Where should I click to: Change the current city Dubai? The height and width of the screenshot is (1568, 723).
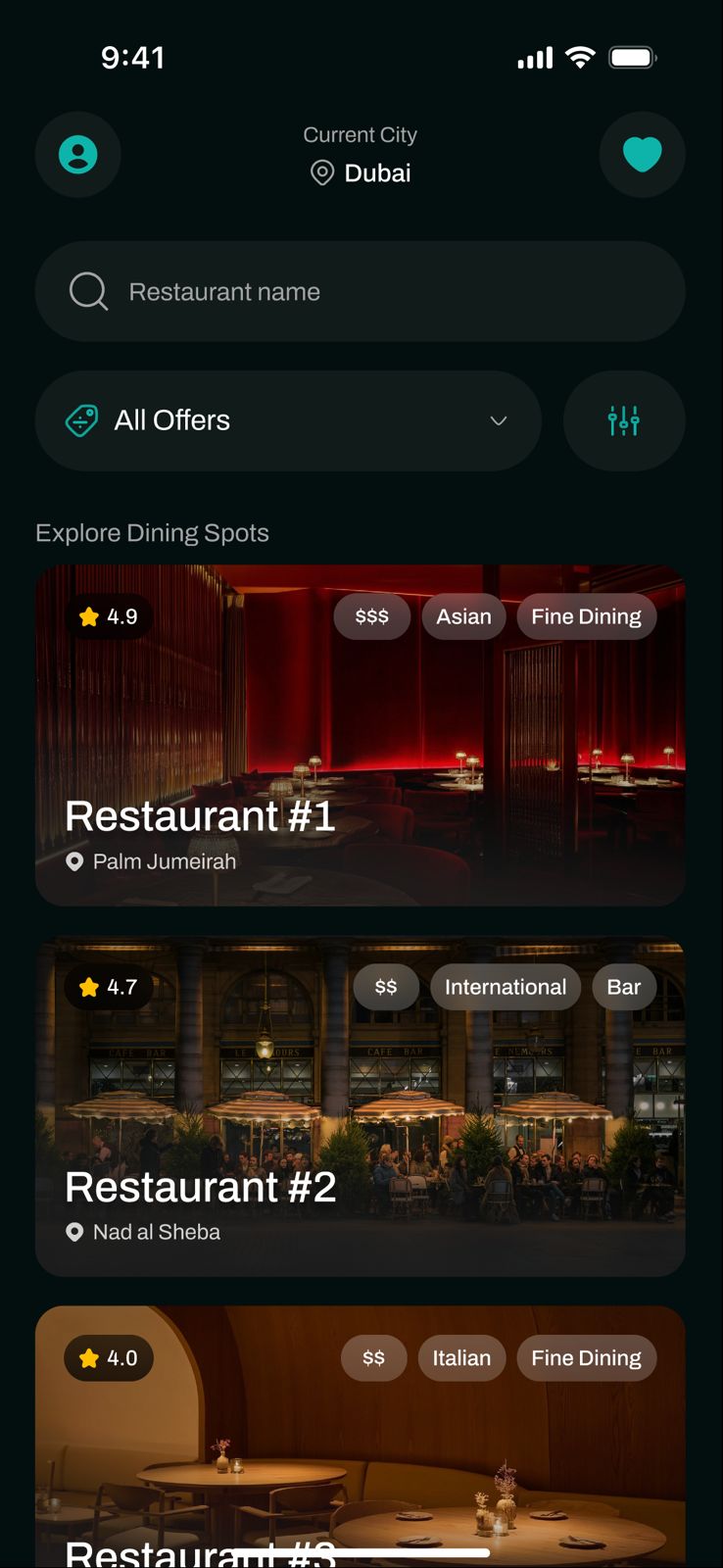tap(361, 172)
